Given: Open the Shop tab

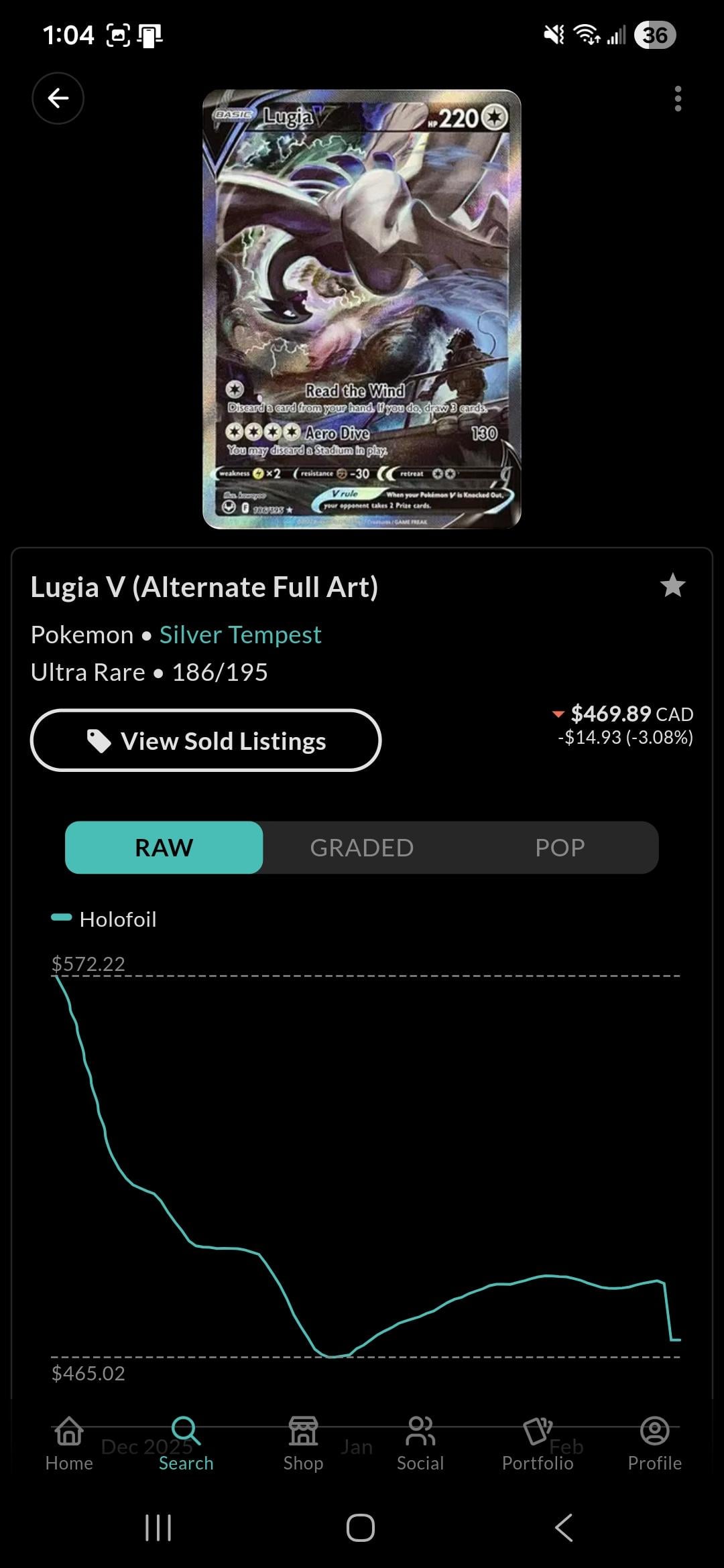Looking at the screenshot, I should 303,1443.
